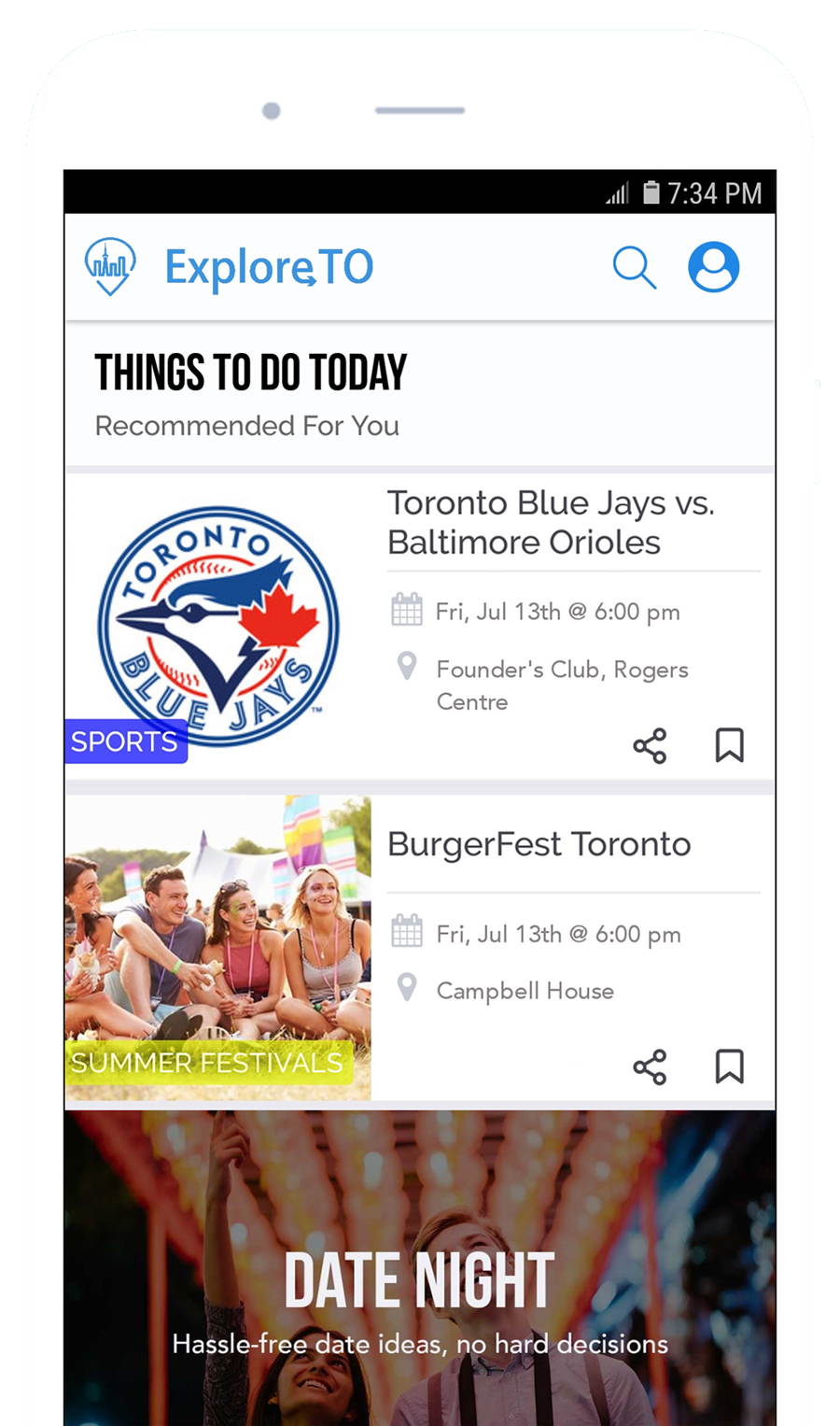Switch to the THINGS TO DO TODAY section
The height and width of the screenshot is (1426, 840).
click(250, 372)
